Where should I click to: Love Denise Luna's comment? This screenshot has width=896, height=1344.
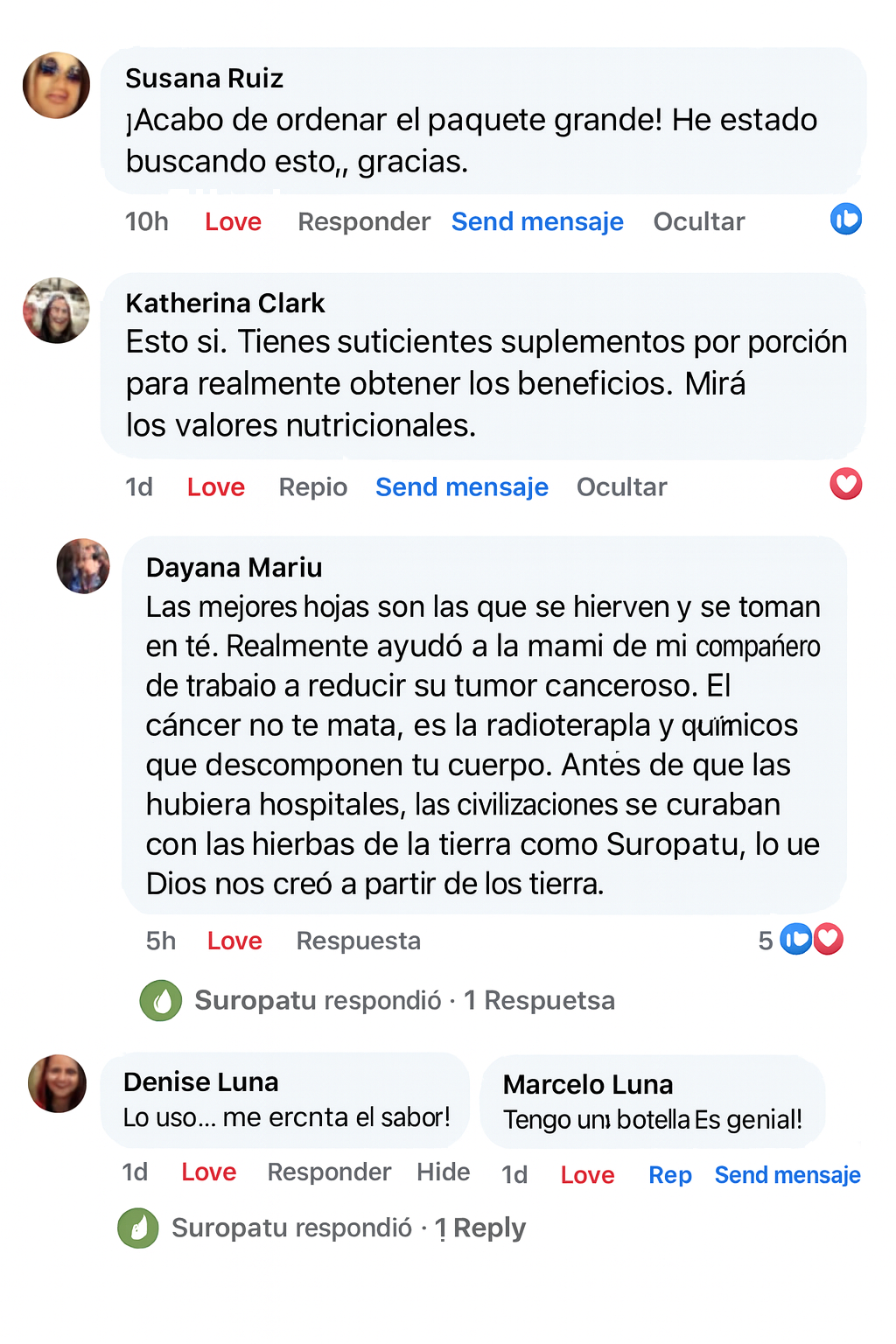pyautogui.click(x=209, y=1172)
